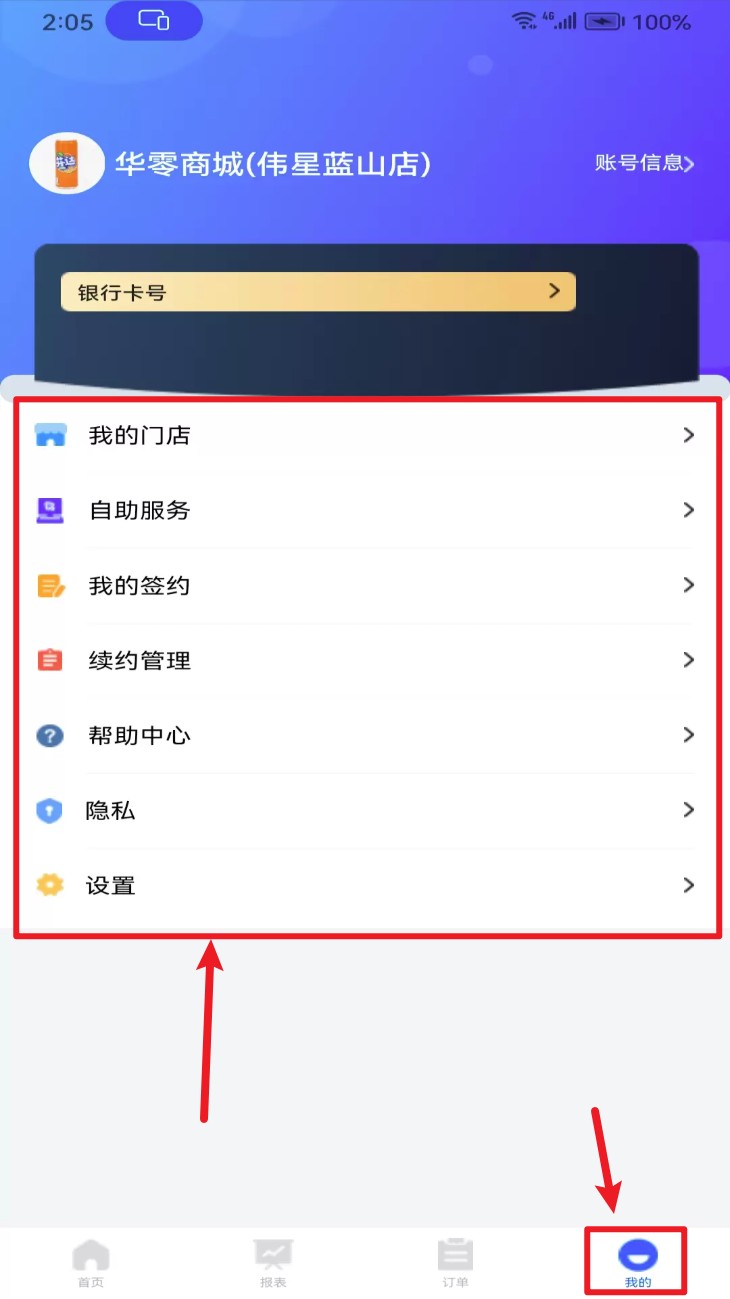Switch to the 首页 tab
Screen dimensions: 730x1299
[91, 1262]
